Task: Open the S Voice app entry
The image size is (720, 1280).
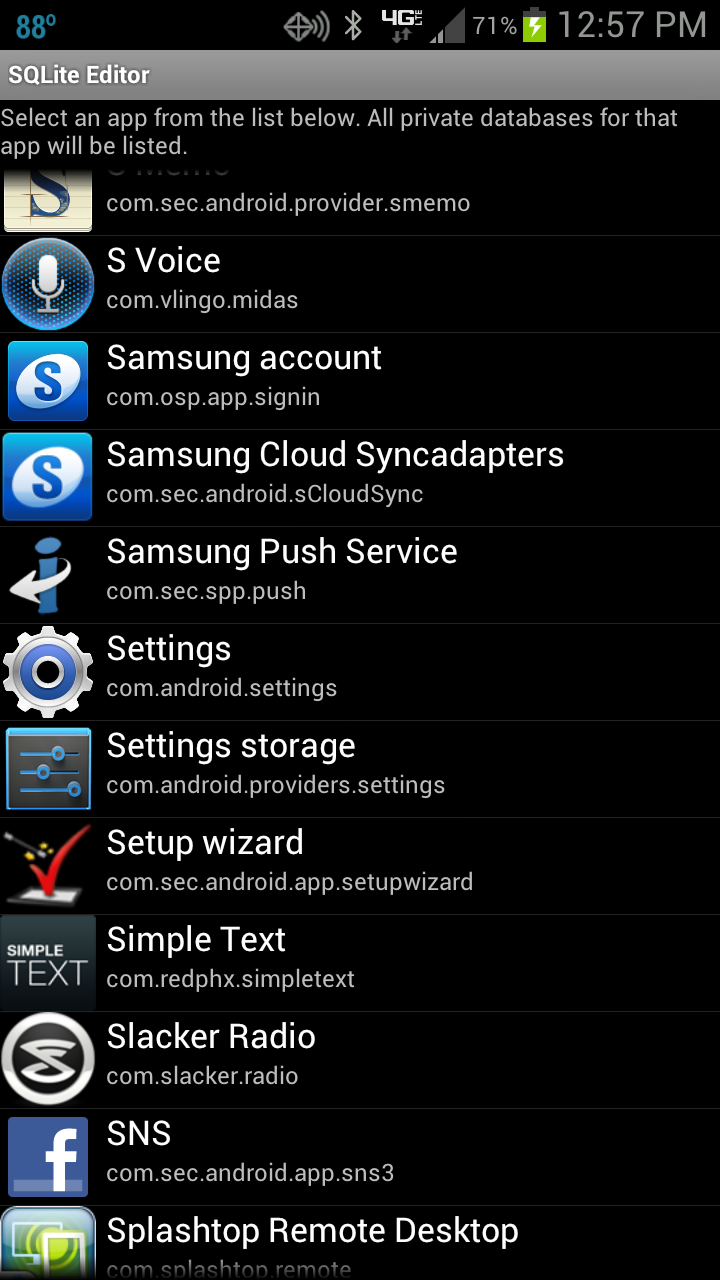Action: (x=360, y=284)
